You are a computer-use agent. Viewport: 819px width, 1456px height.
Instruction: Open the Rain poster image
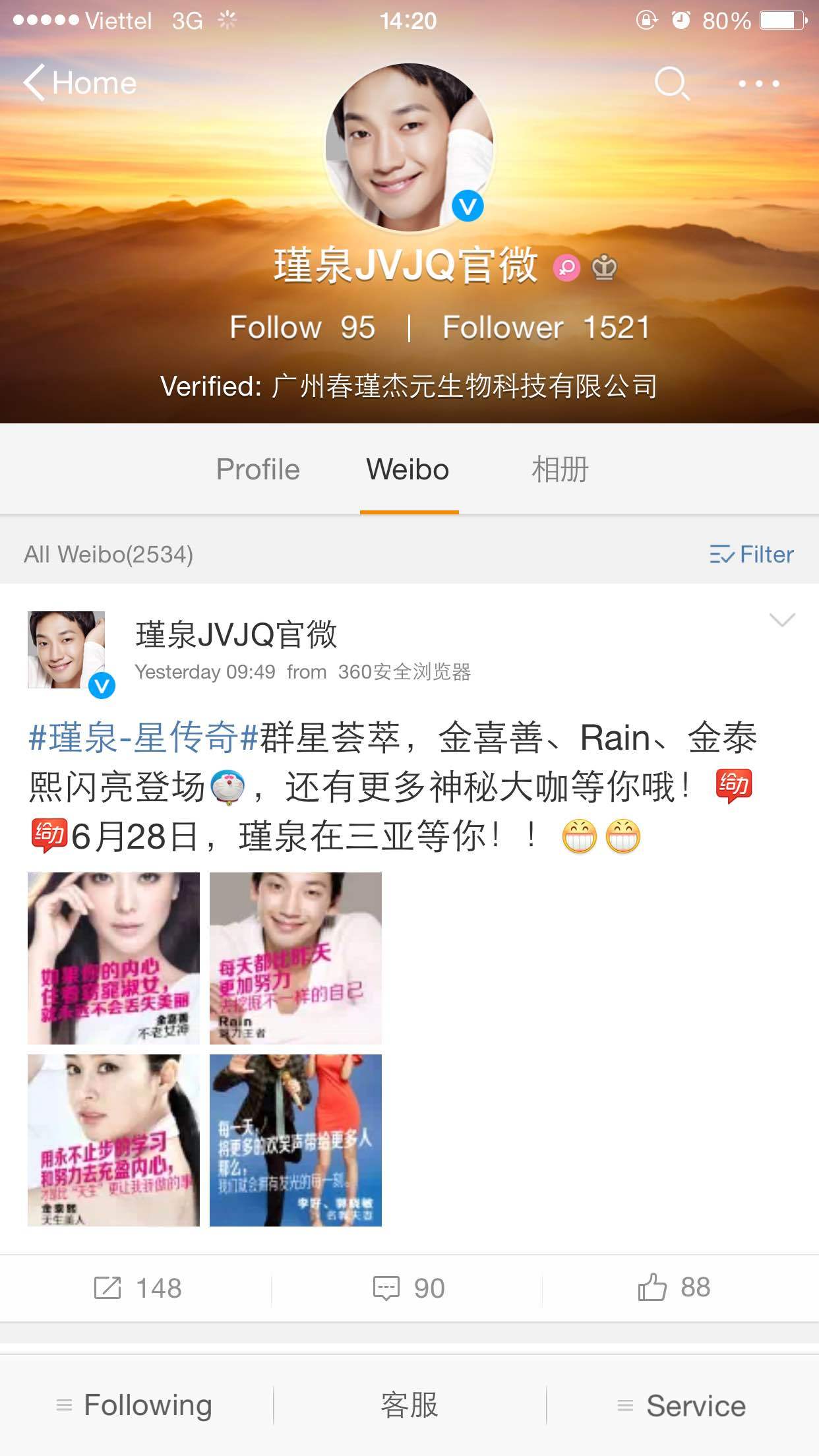tap(295, 958)
